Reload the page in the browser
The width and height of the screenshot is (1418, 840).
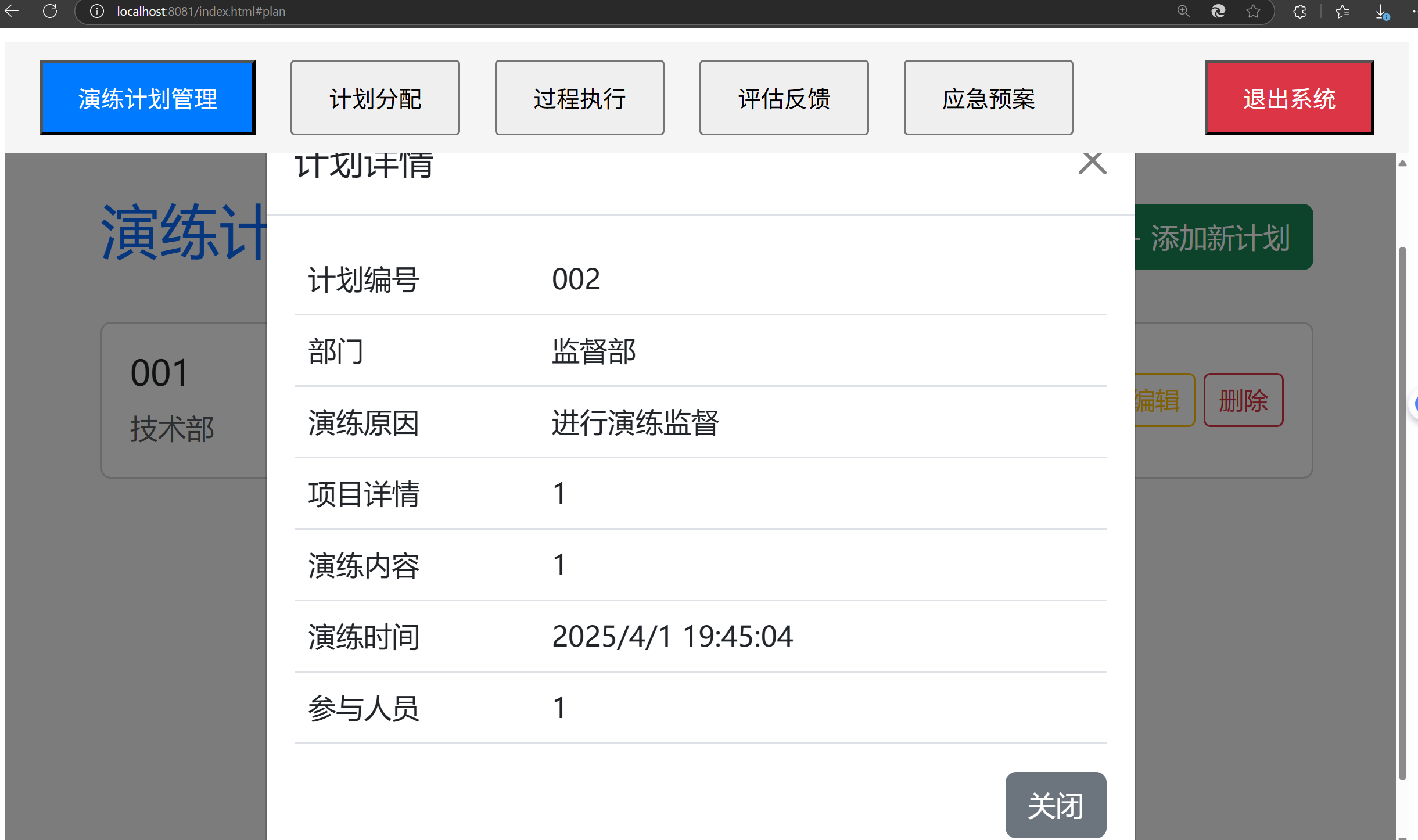[50, 11]
